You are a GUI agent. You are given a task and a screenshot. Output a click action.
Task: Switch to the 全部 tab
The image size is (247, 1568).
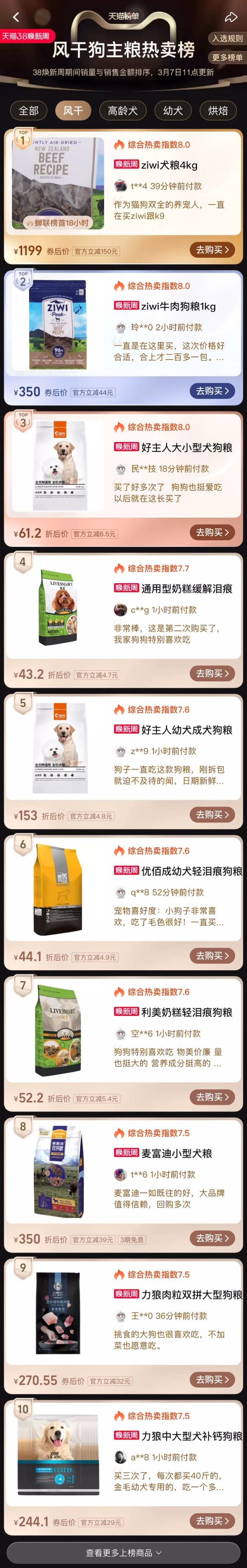point(29,110)
